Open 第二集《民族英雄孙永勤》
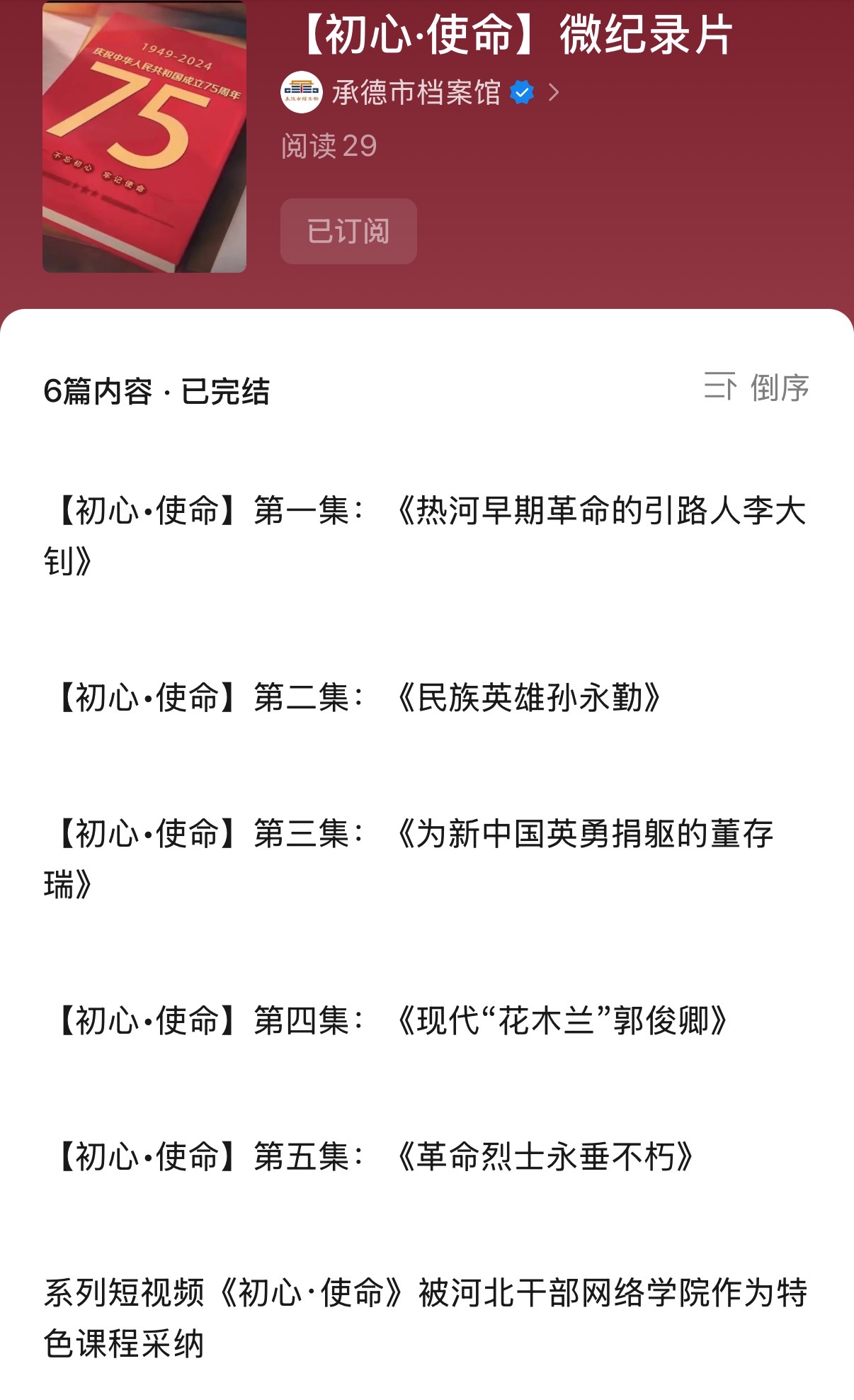Viewport: 854px width, 1400px height. pyautogui.click(x=427, y=697)
